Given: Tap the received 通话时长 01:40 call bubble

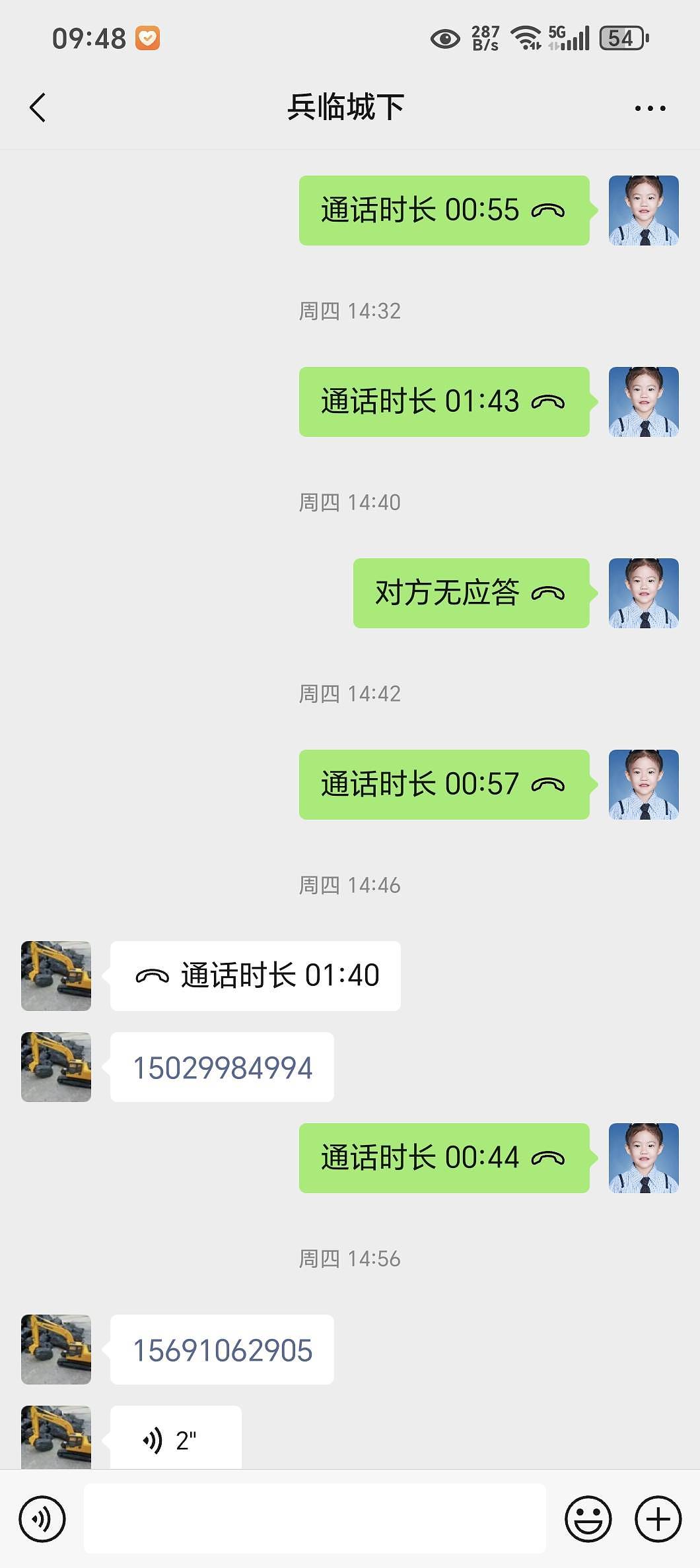Looking at the screenshot, I should point(256,976).
